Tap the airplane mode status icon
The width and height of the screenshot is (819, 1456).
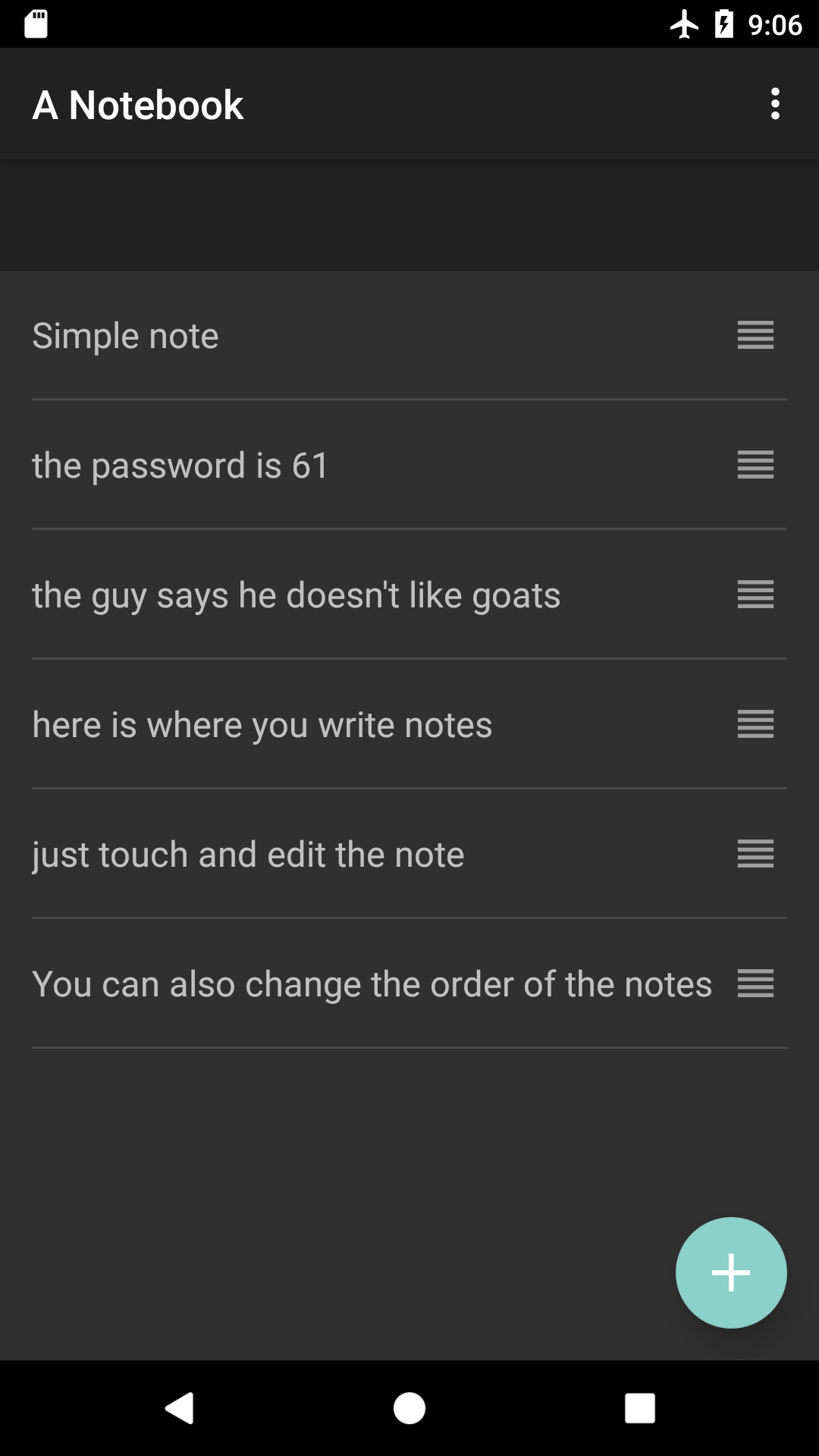pyautogui.click(x=683, y=24)
